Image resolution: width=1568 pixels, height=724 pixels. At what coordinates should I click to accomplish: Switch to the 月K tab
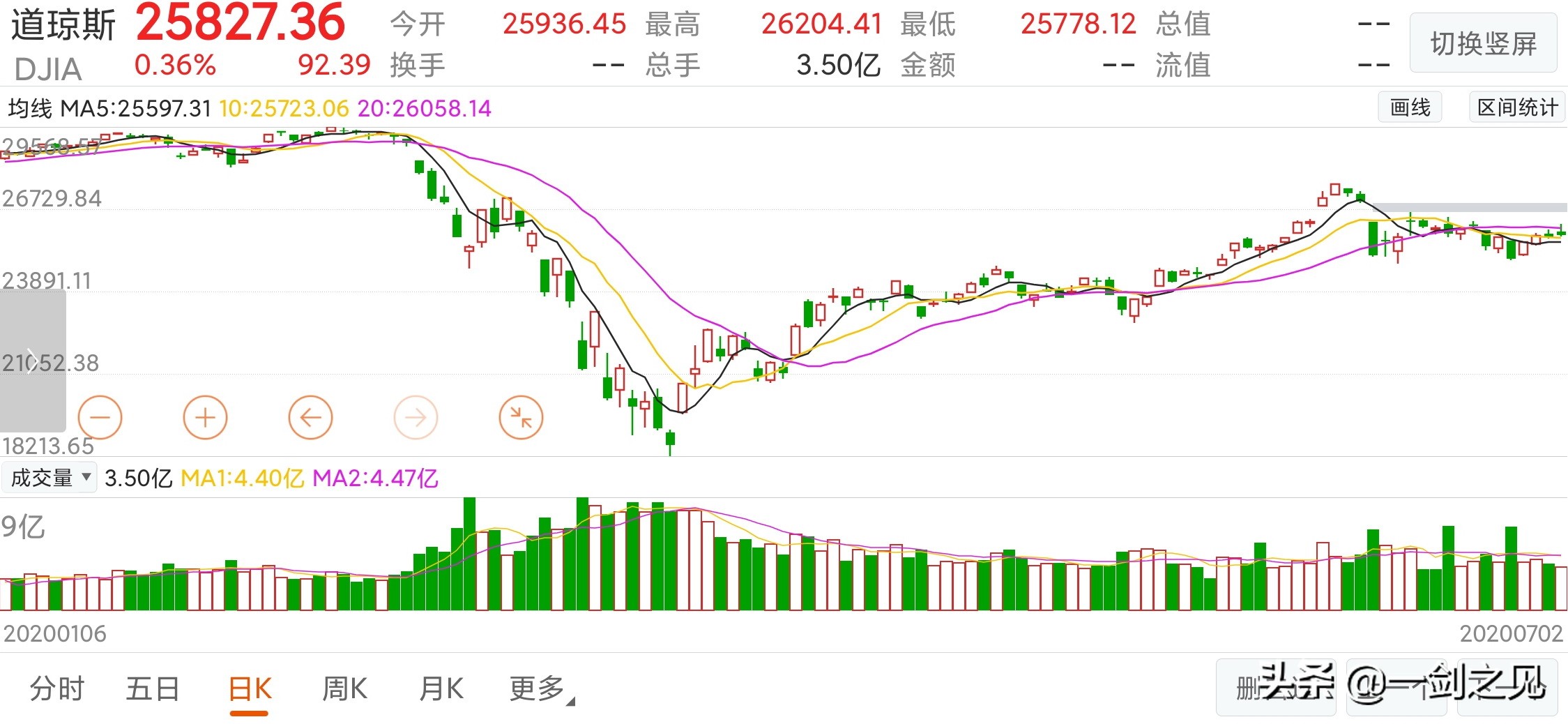441,688
